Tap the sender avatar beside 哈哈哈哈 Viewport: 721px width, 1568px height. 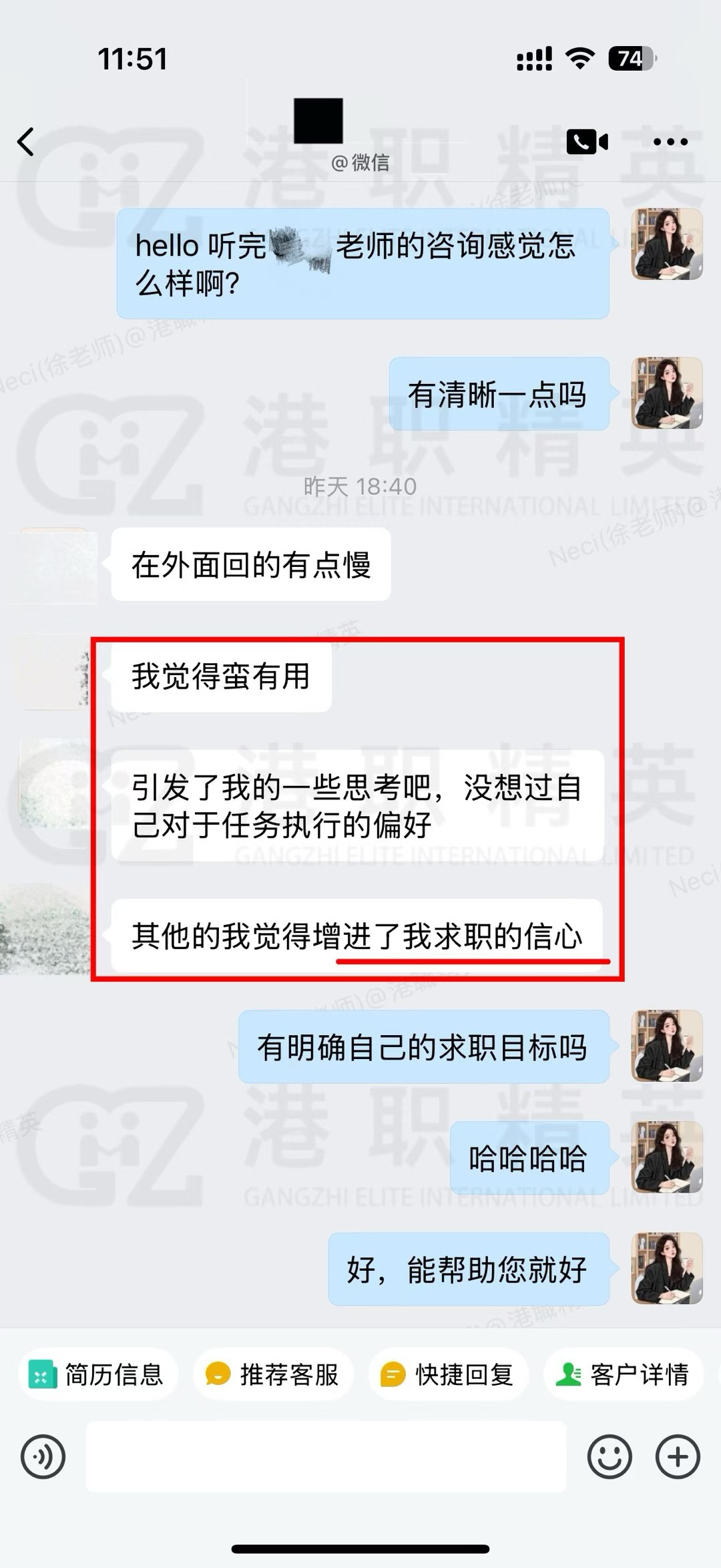[x=666, y=1157]
